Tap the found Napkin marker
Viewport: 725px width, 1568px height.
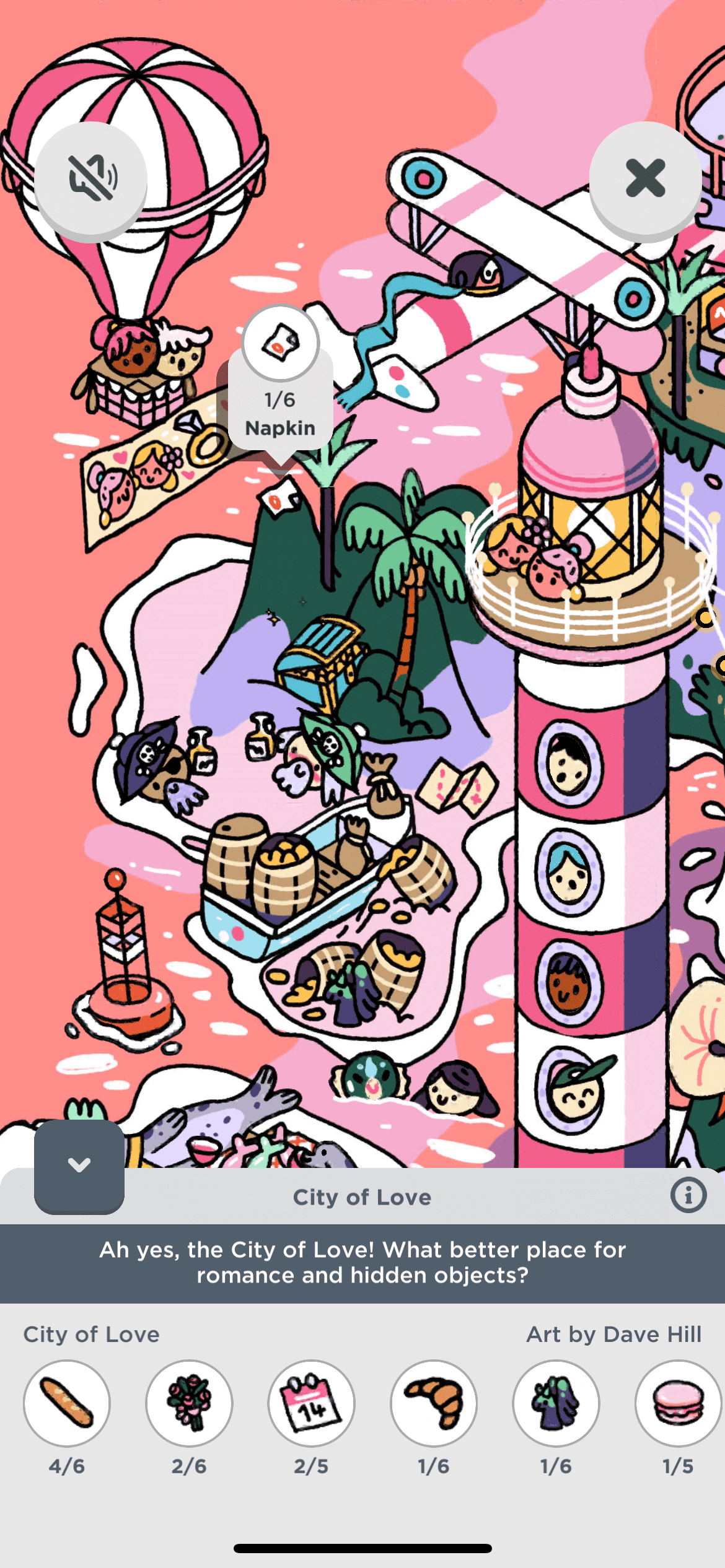[281, 342]
